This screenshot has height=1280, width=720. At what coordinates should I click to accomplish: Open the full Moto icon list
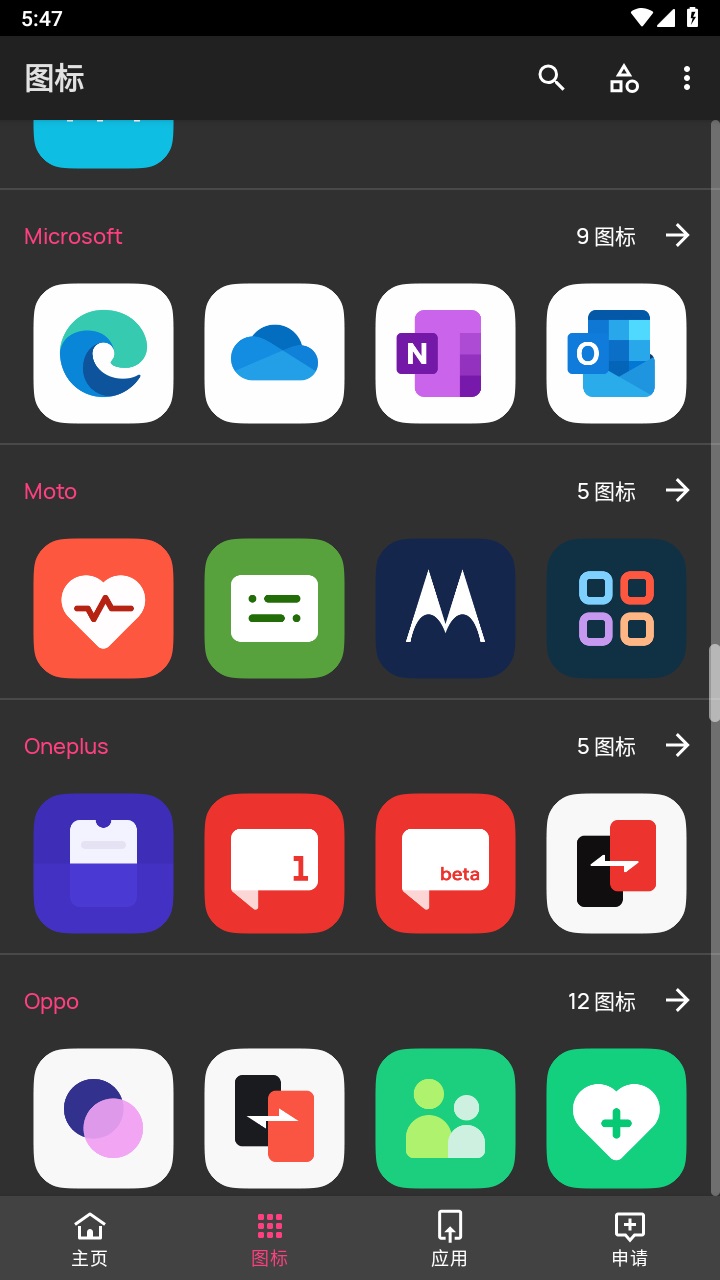678,491
